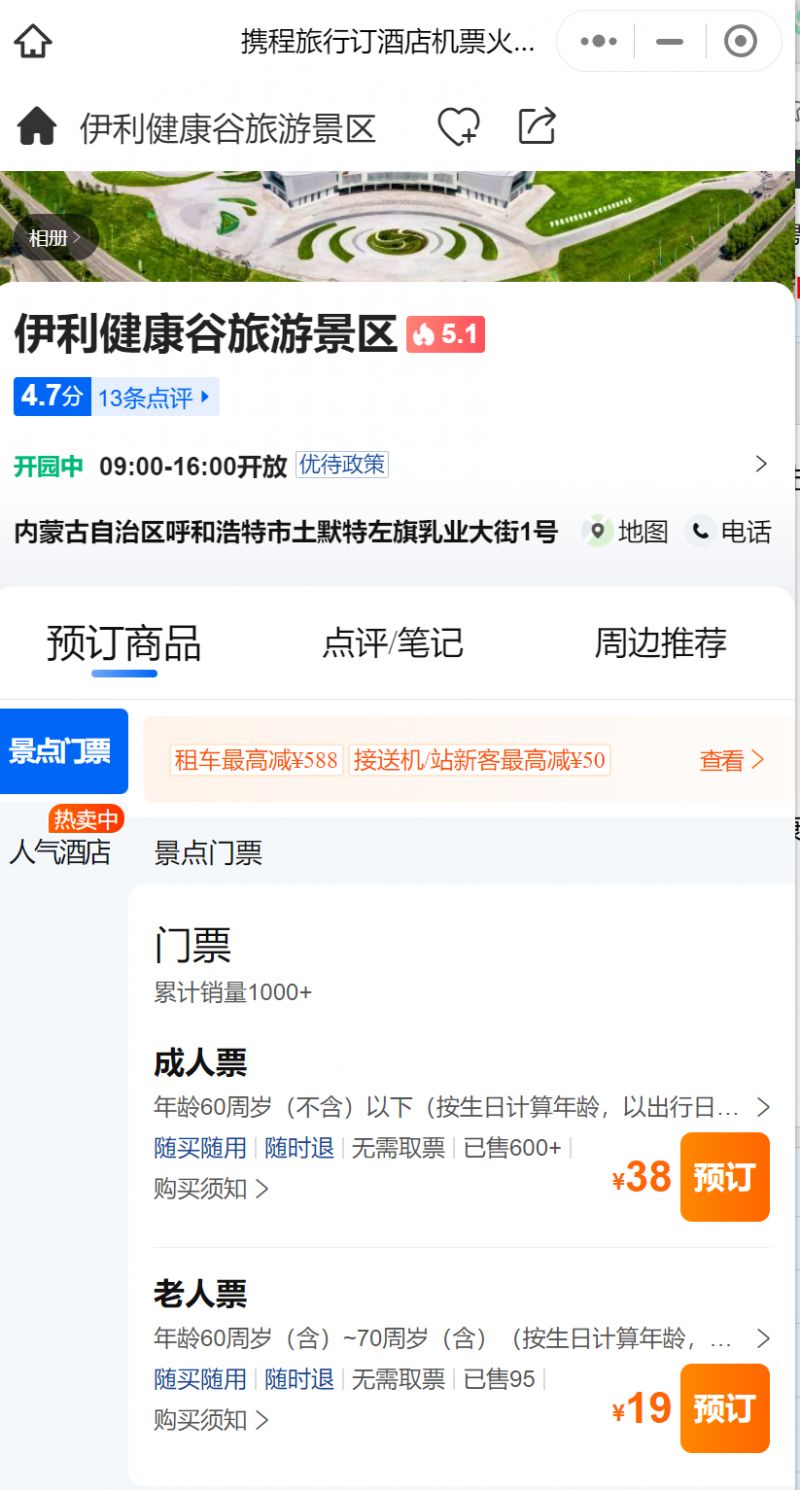Switch to the 点评/笔记 tab

pyautogui.click(x=392, y=643)
